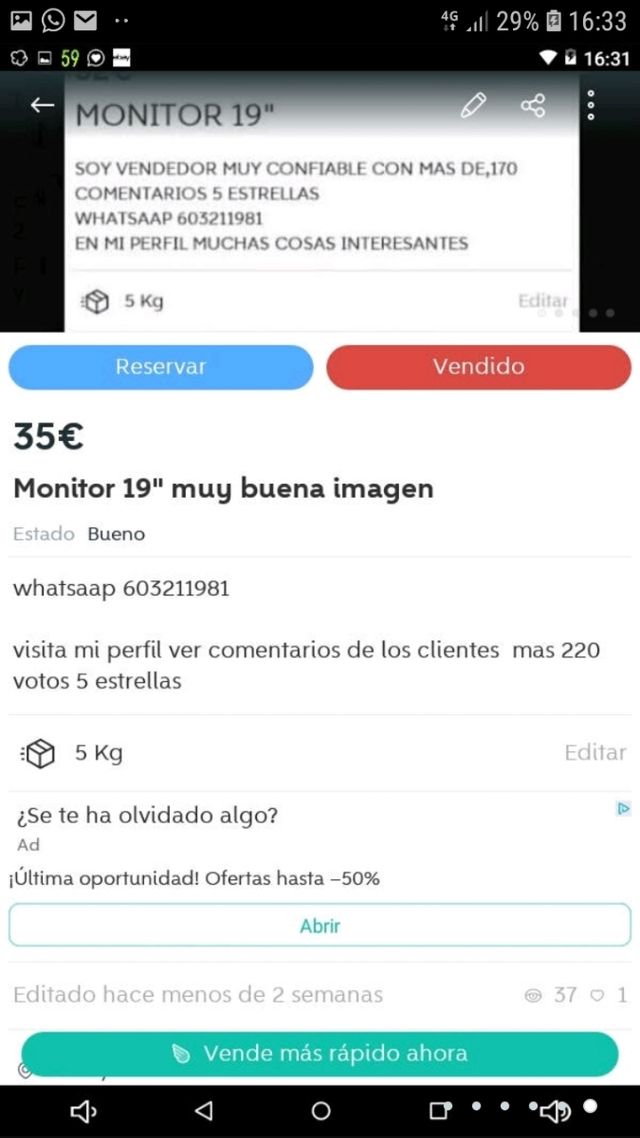
Task: Mark the item as Reservar
Action: tap(161, 367)
